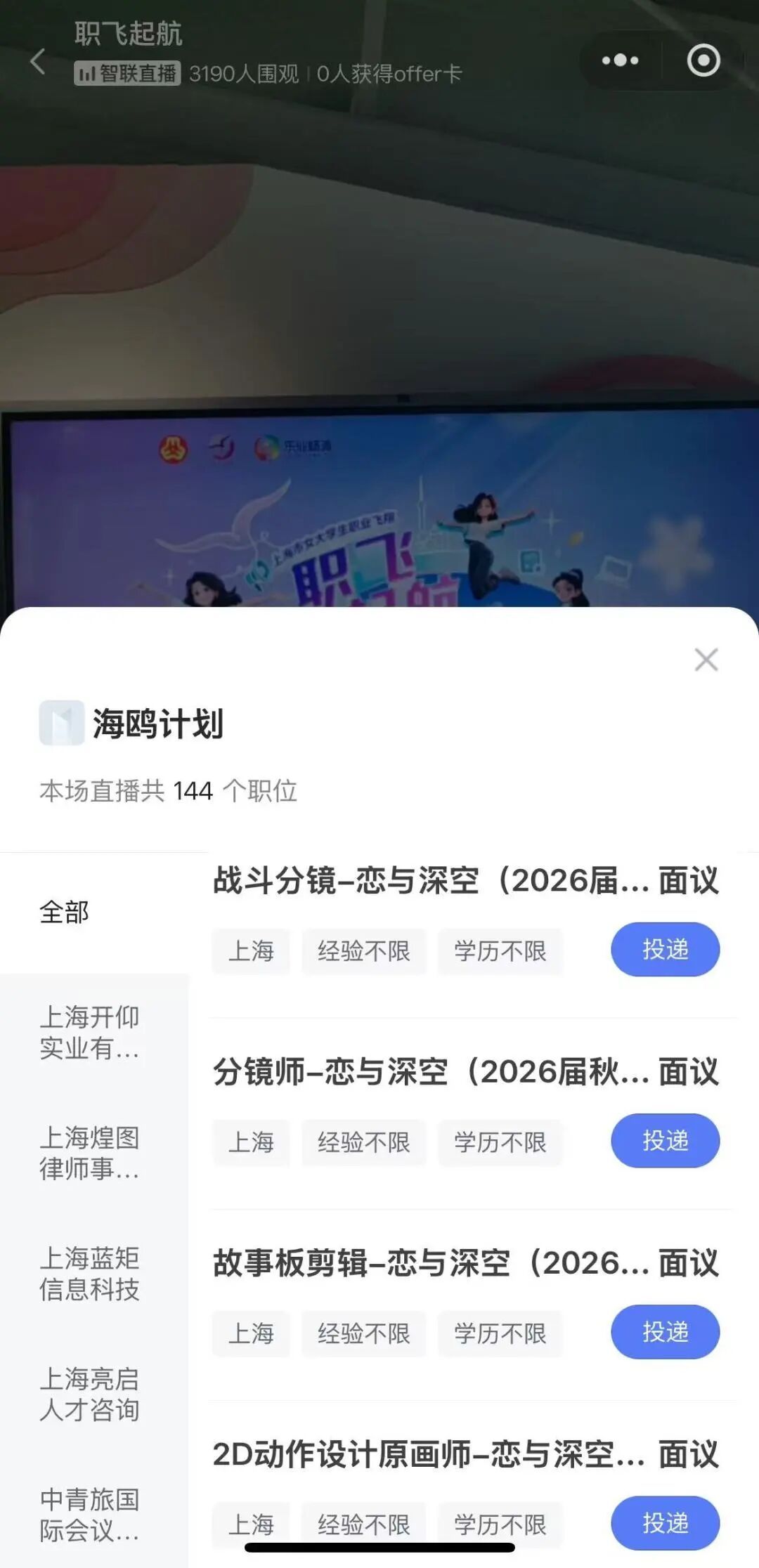Submit resume for 分镜师-恋与深空
The image size is (759, 1568).
[x=665, y=1141]
